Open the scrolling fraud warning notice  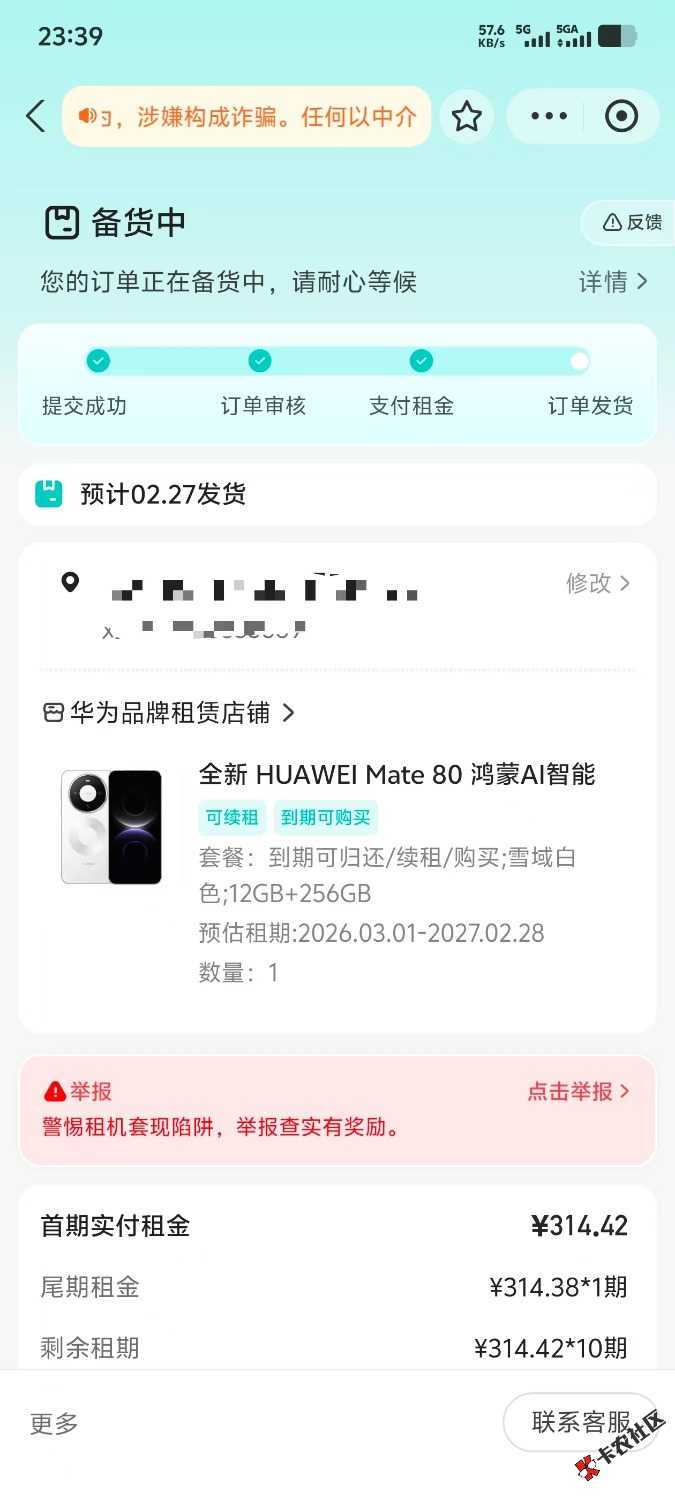pyautogui.click(x=247, y=117)
